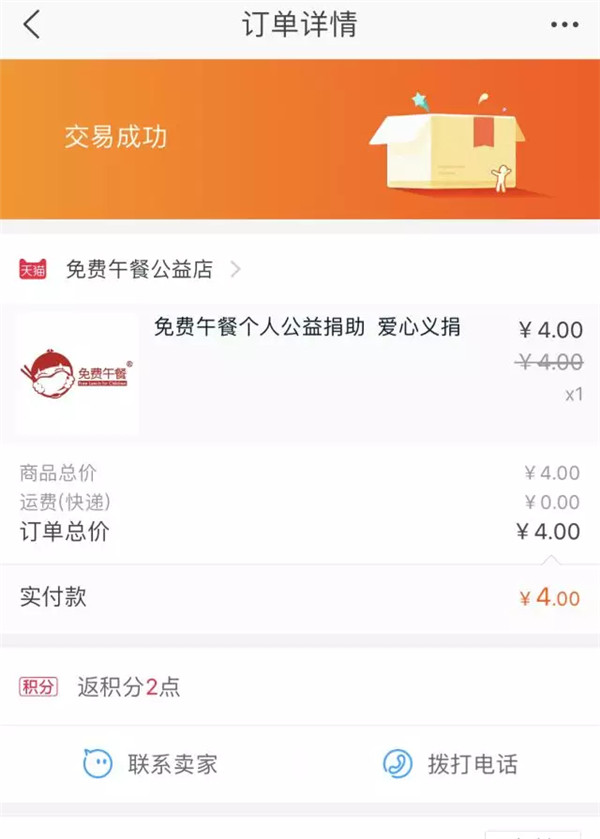Open the 免费午餐个人公益捐助 product item
The height and width of the screenshot is (839, 600).
306,328
